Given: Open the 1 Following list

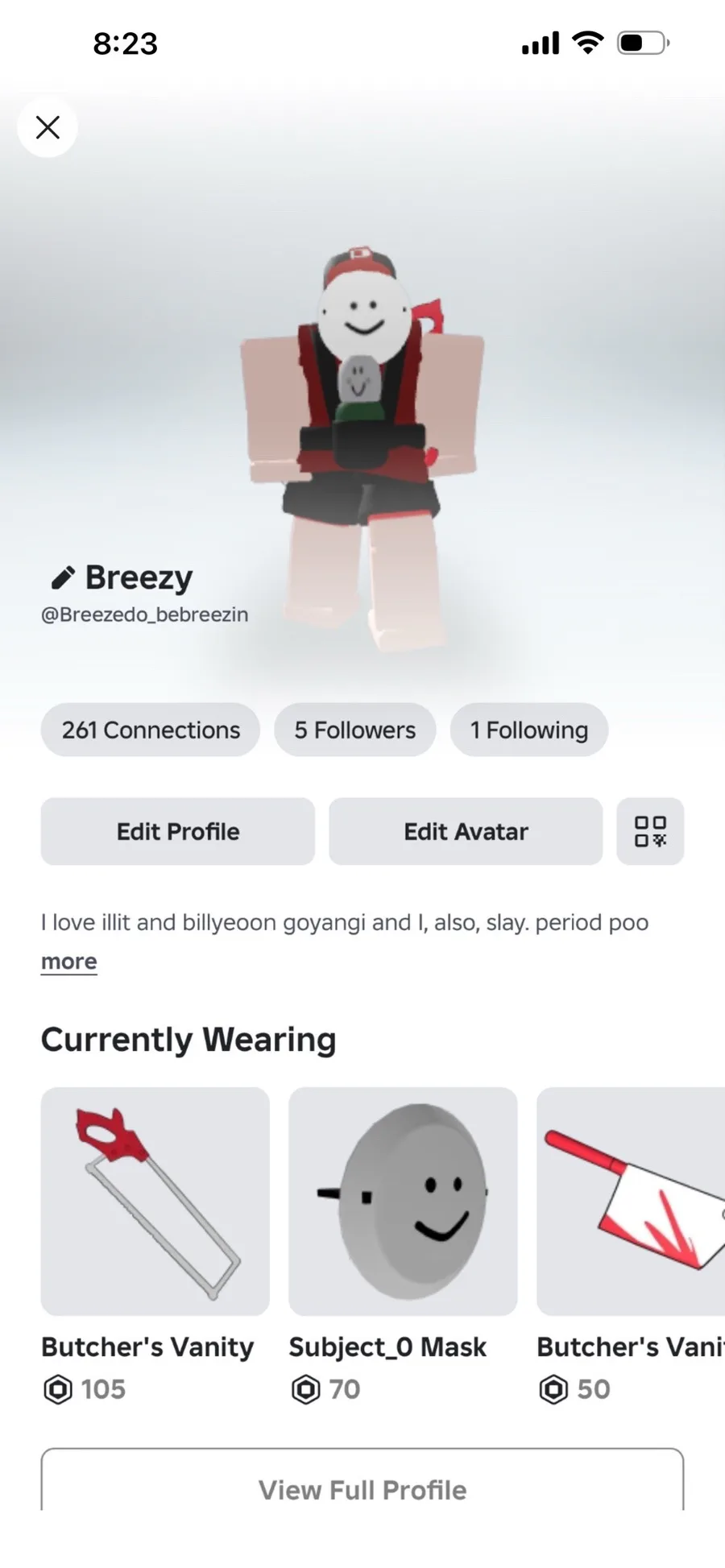Looking at the screenshot, I should point(528,730).
